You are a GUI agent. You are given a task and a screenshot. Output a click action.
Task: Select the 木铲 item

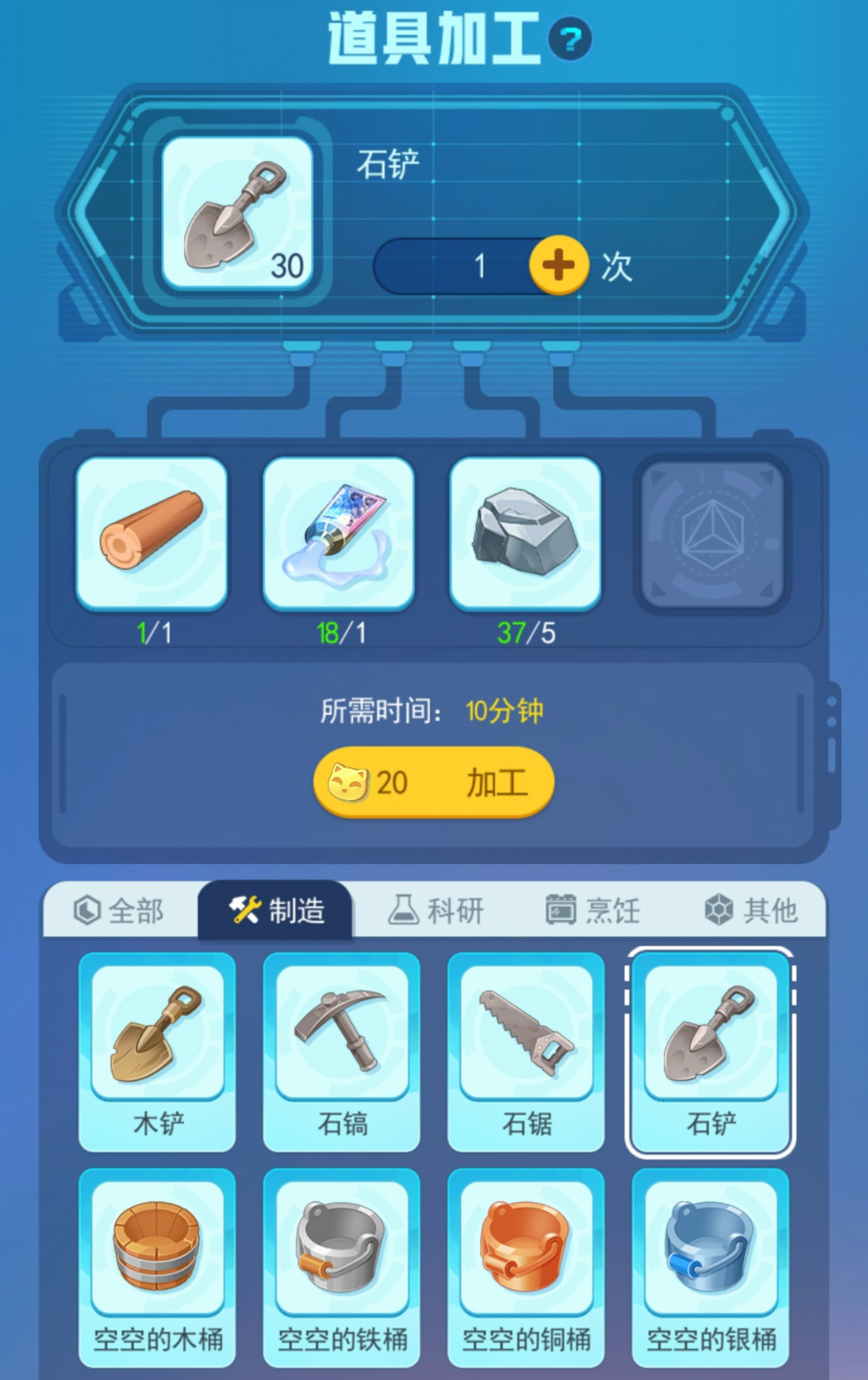(x=157, y=1051)
